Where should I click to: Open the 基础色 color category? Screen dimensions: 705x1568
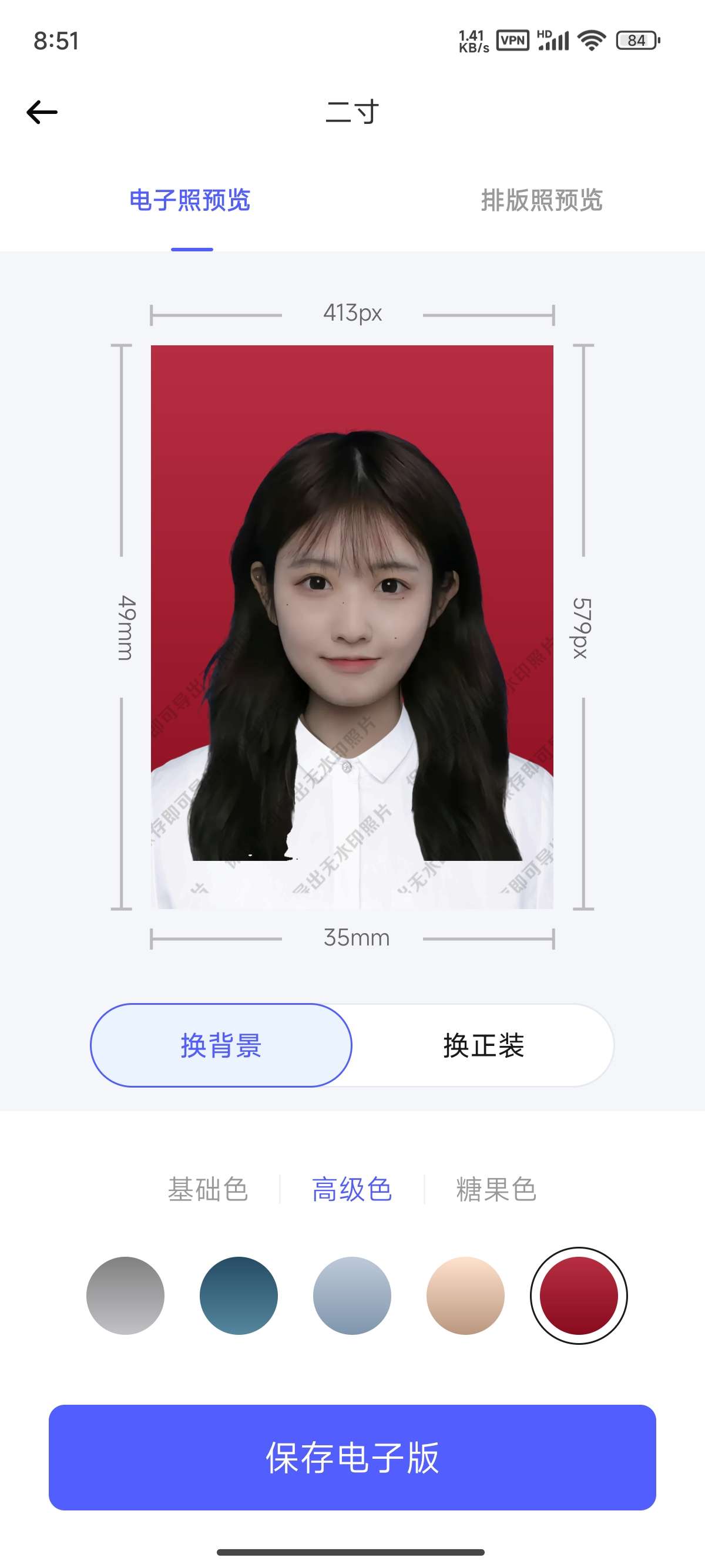point(207,1189)
